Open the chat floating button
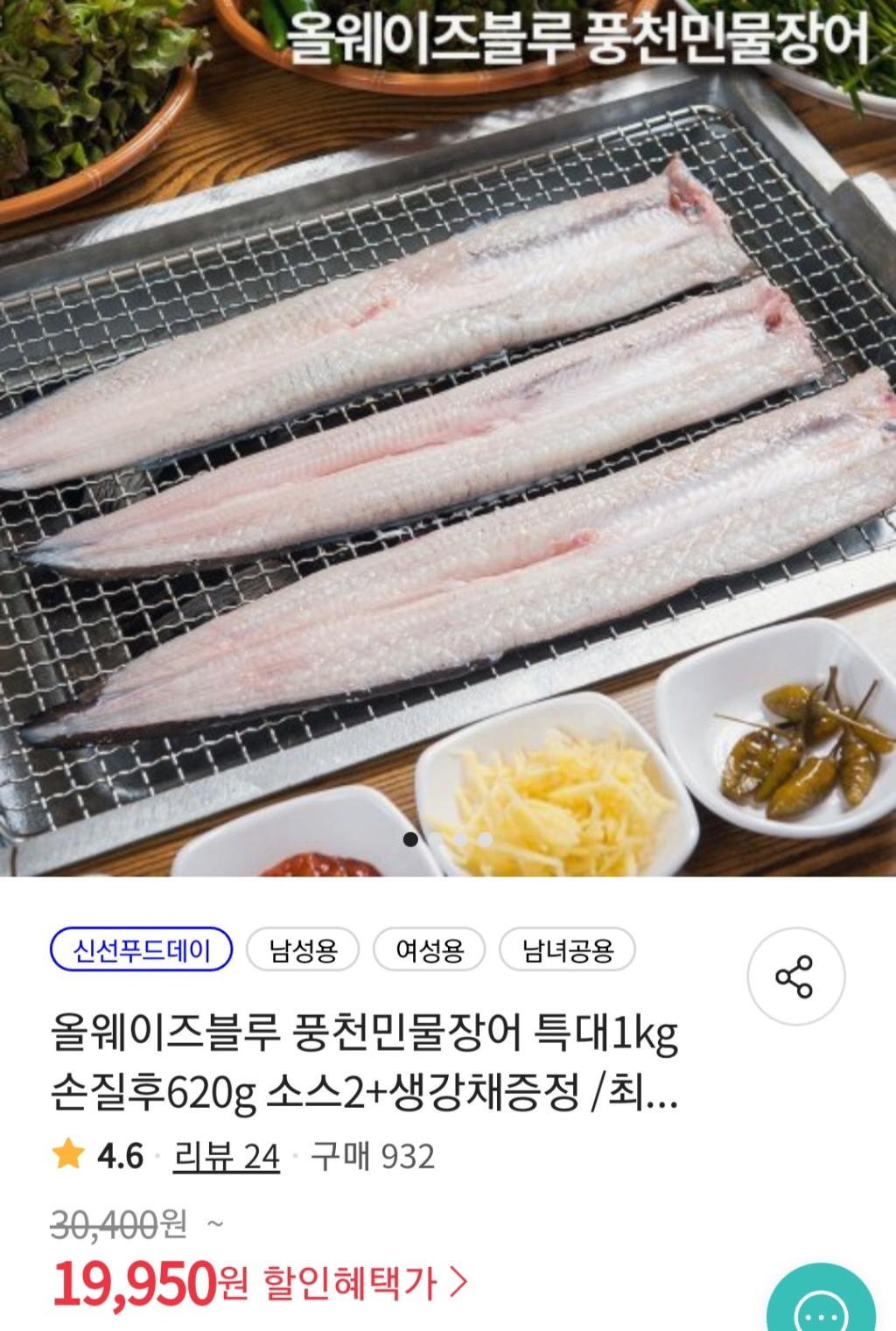 tap(820, 1308)
